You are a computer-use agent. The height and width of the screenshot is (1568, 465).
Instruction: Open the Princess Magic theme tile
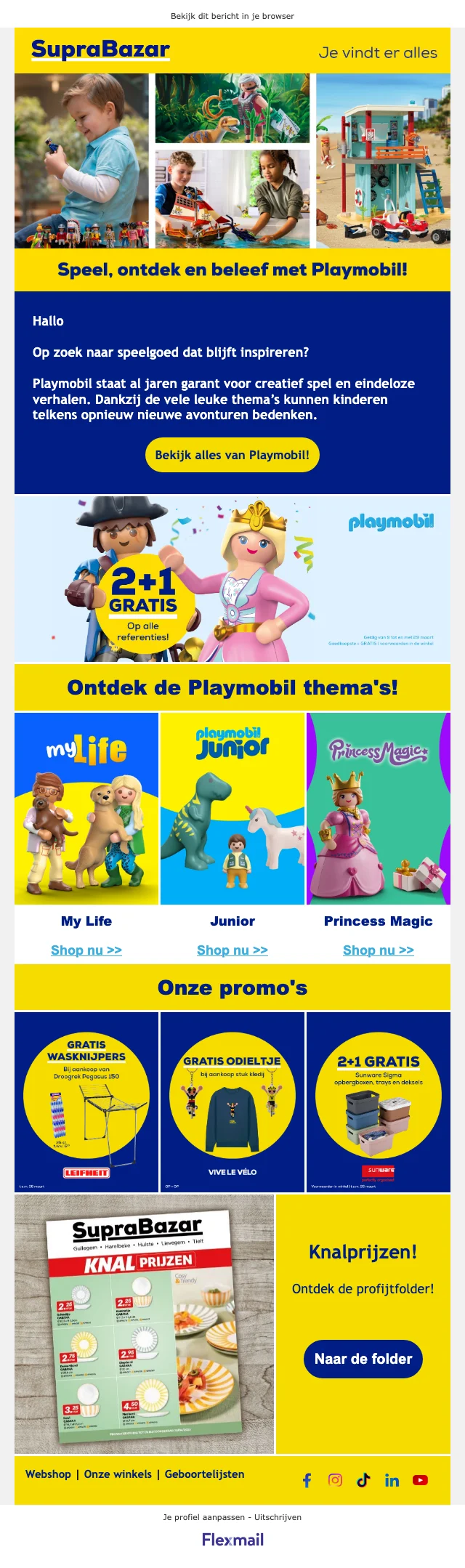(379, 809)
